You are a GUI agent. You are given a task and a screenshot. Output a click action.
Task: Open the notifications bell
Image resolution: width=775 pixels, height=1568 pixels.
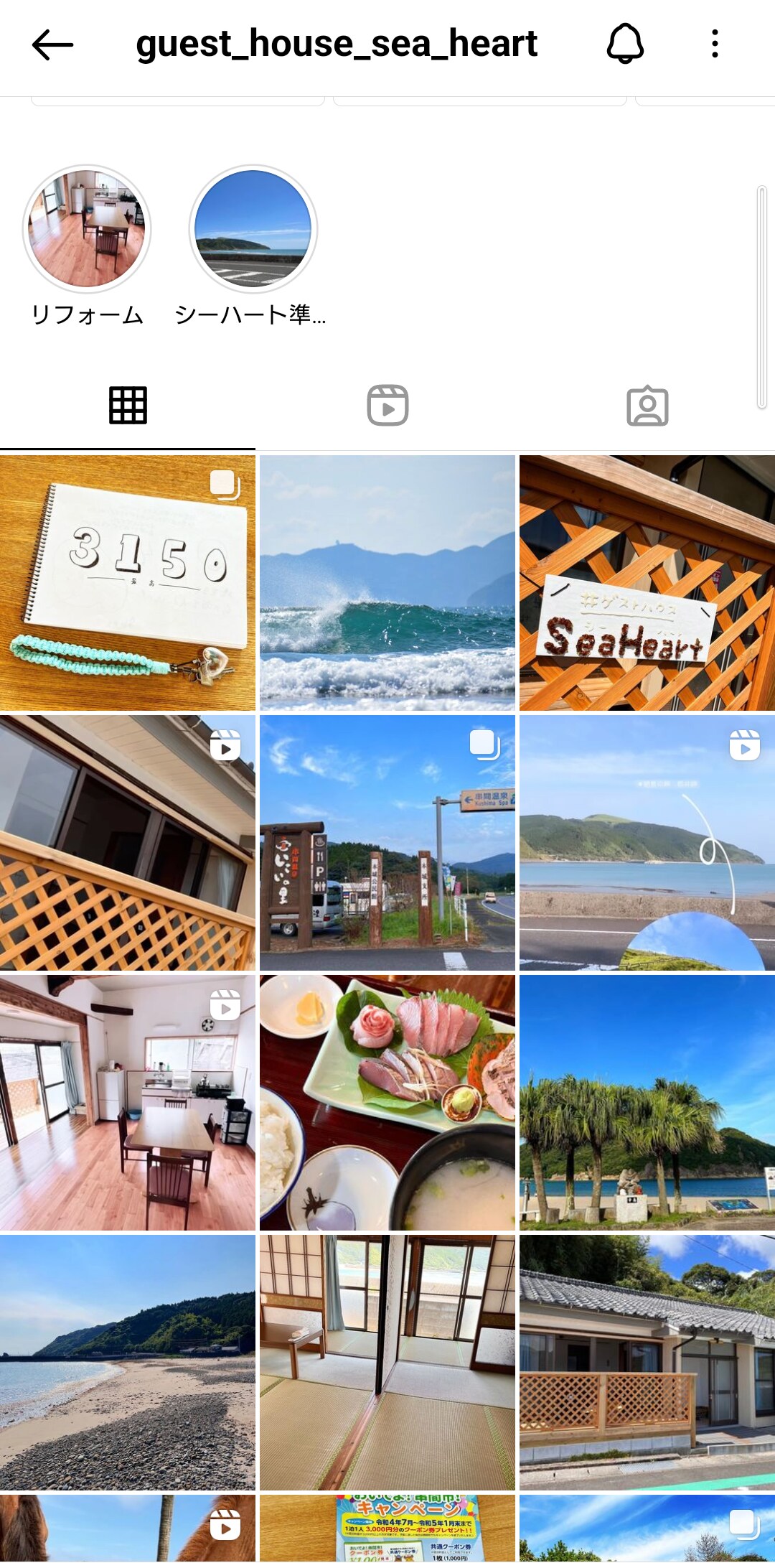coord(625,44)
